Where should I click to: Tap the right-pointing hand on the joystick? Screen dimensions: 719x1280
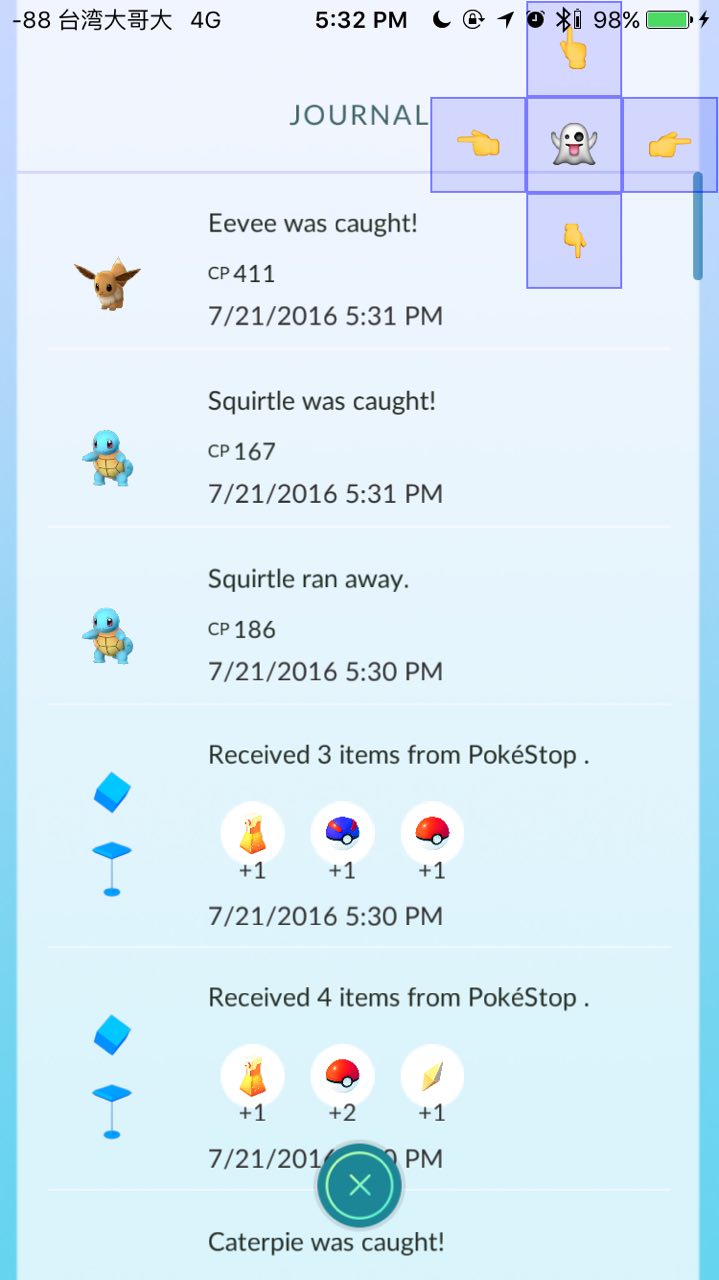(x=669, y=145)
